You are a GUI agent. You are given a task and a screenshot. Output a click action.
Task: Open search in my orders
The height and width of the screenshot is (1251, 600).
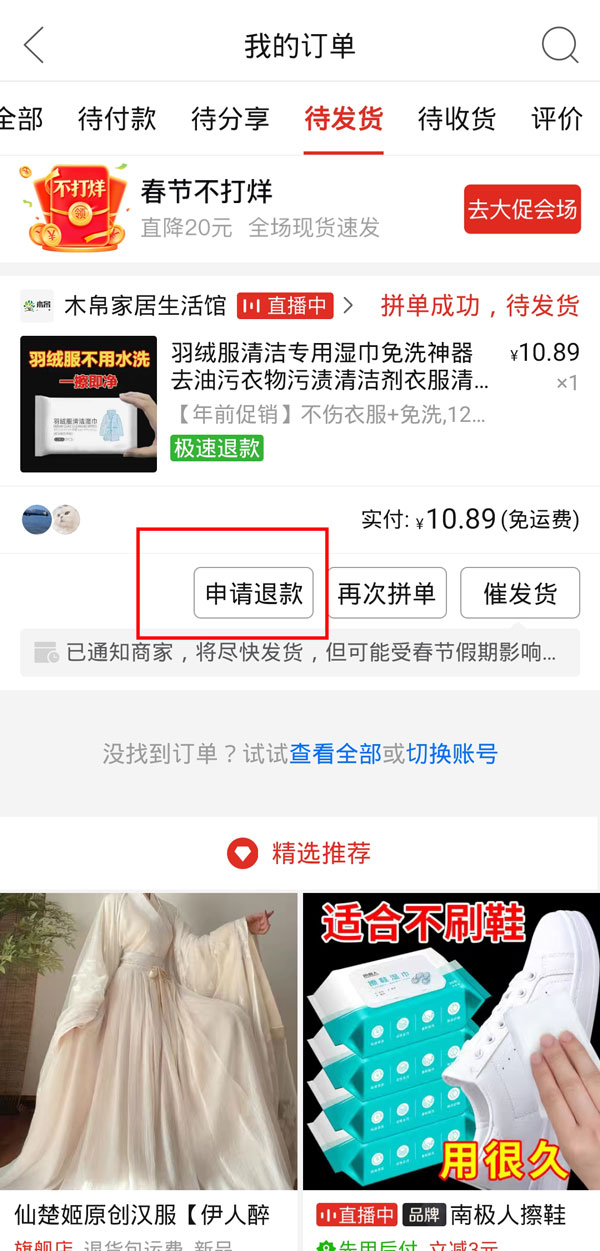click(x=559, y=46)
